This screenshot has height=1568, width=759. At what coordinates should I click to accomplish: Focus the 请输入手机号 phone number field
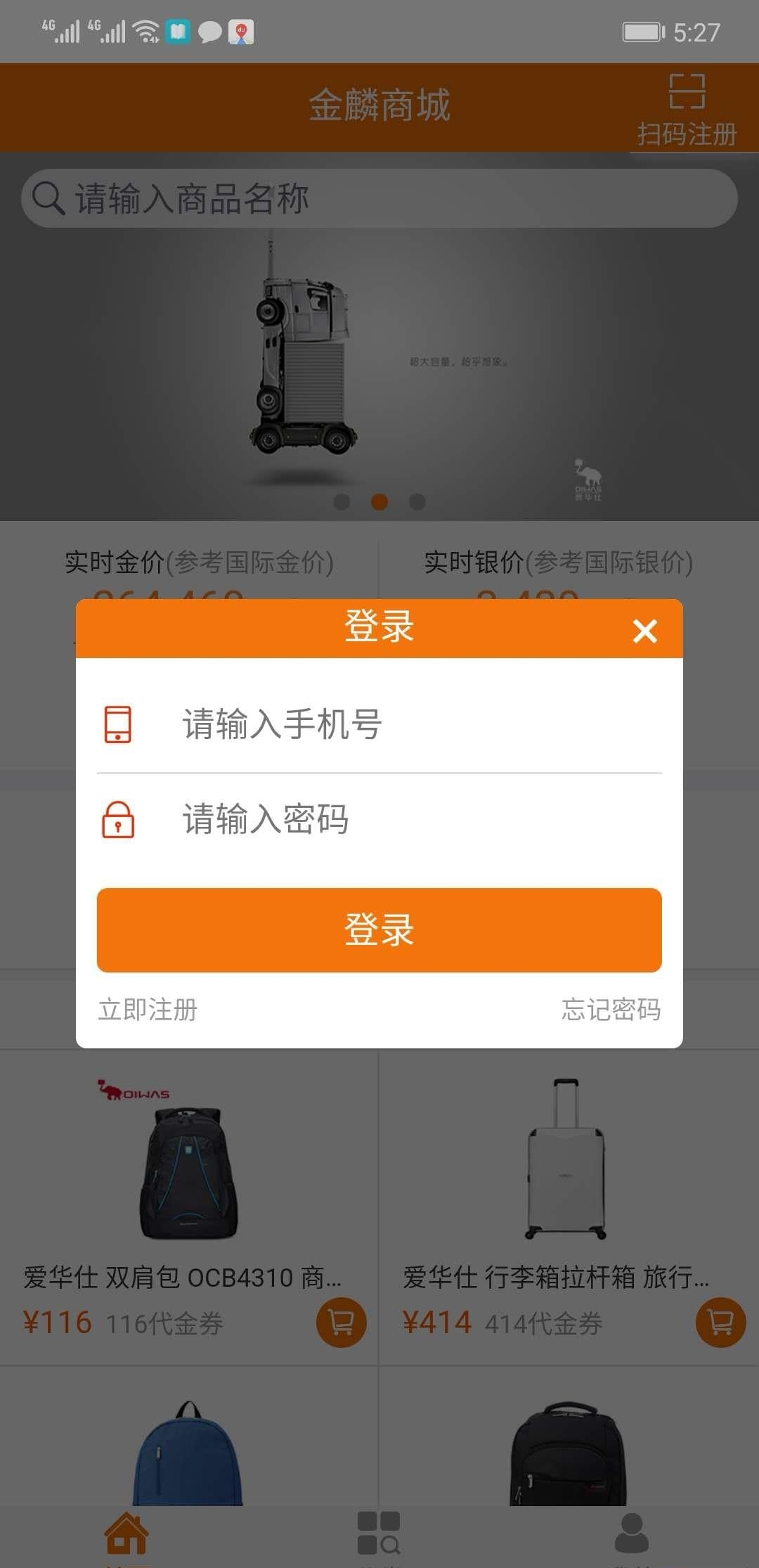(415, 724)
